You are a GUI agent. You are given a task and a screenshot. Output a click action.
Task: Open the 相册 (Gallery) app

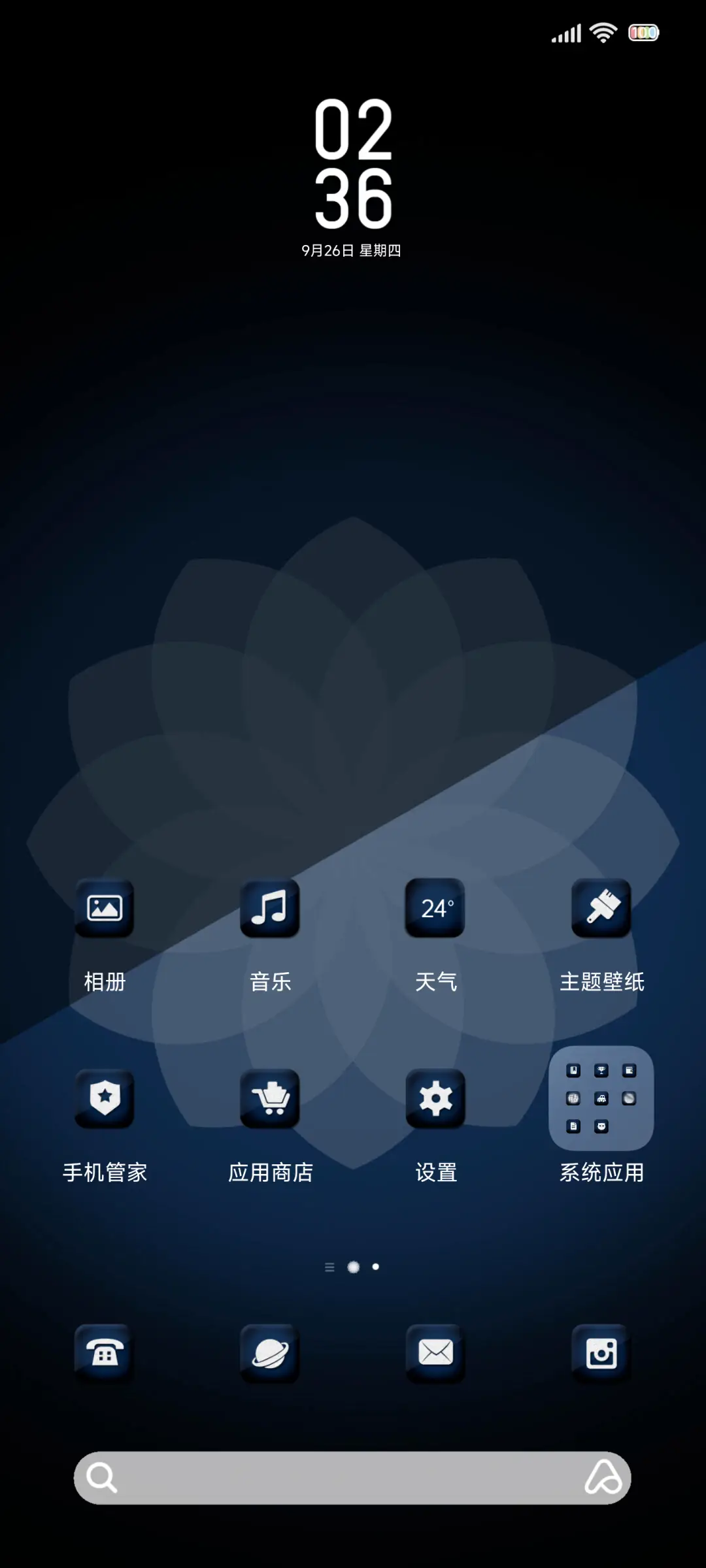coord(105,908)
